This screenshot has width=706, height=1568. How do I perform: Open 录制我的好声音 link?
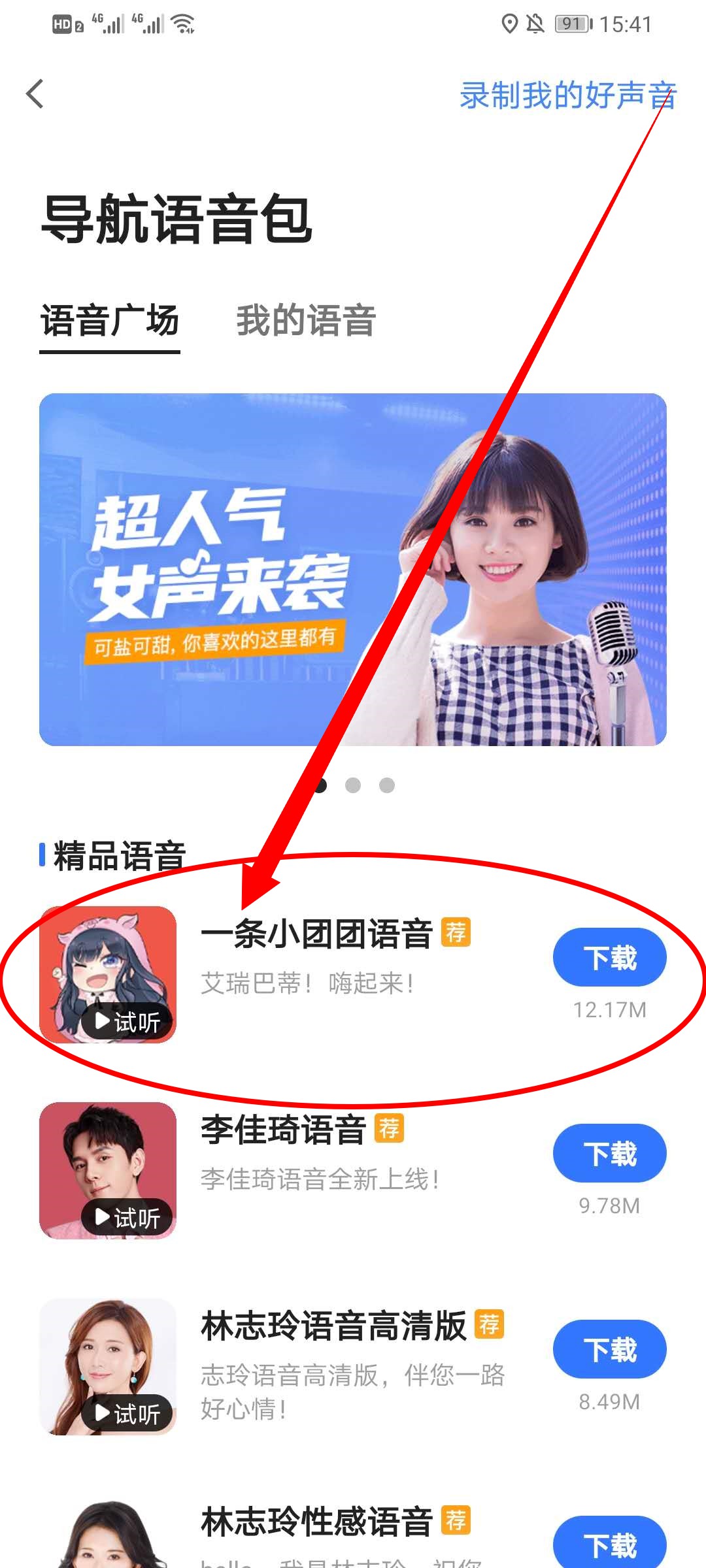tap(567, 95)
